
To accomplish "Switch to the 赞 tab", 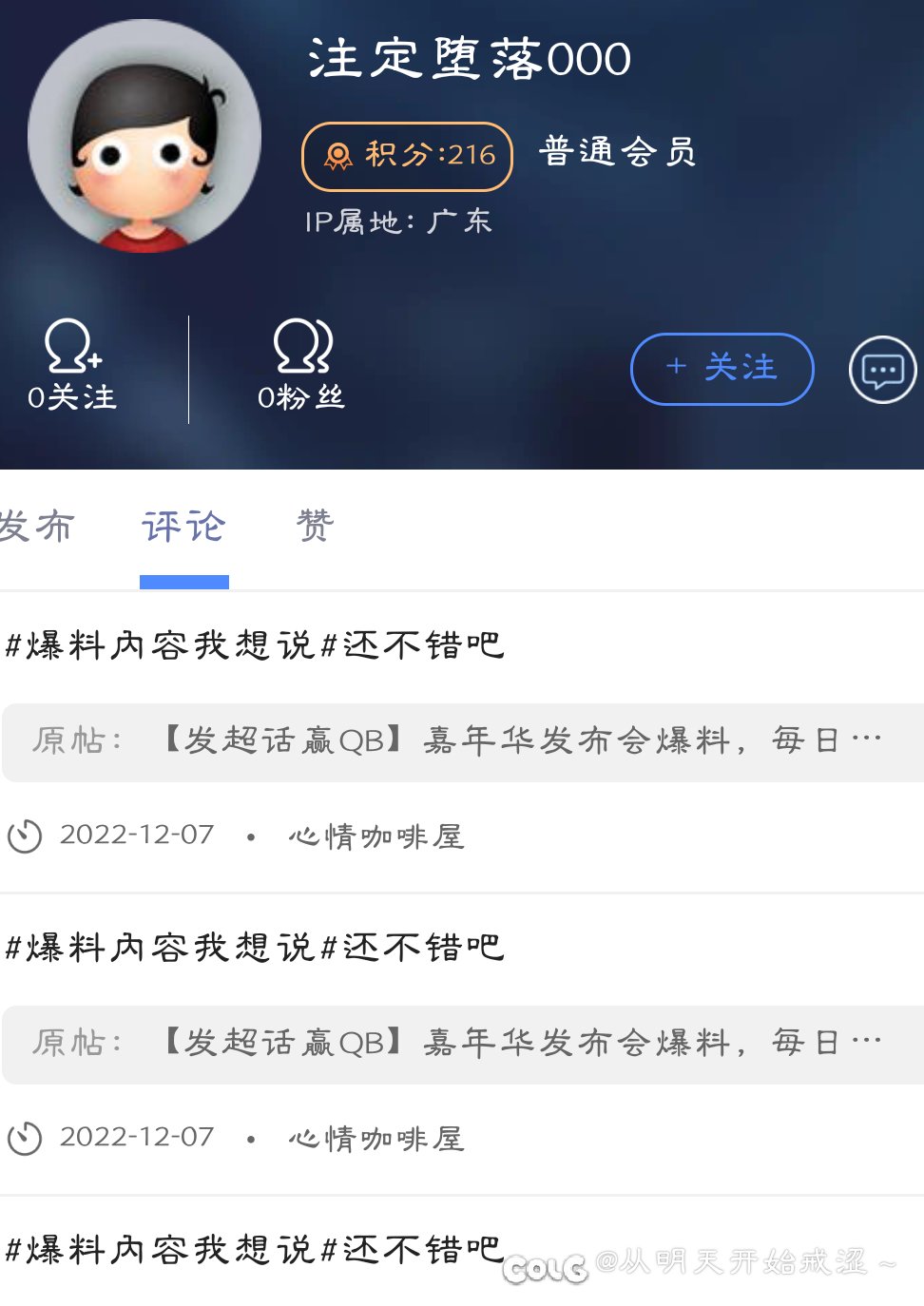I will pos(315,525).
